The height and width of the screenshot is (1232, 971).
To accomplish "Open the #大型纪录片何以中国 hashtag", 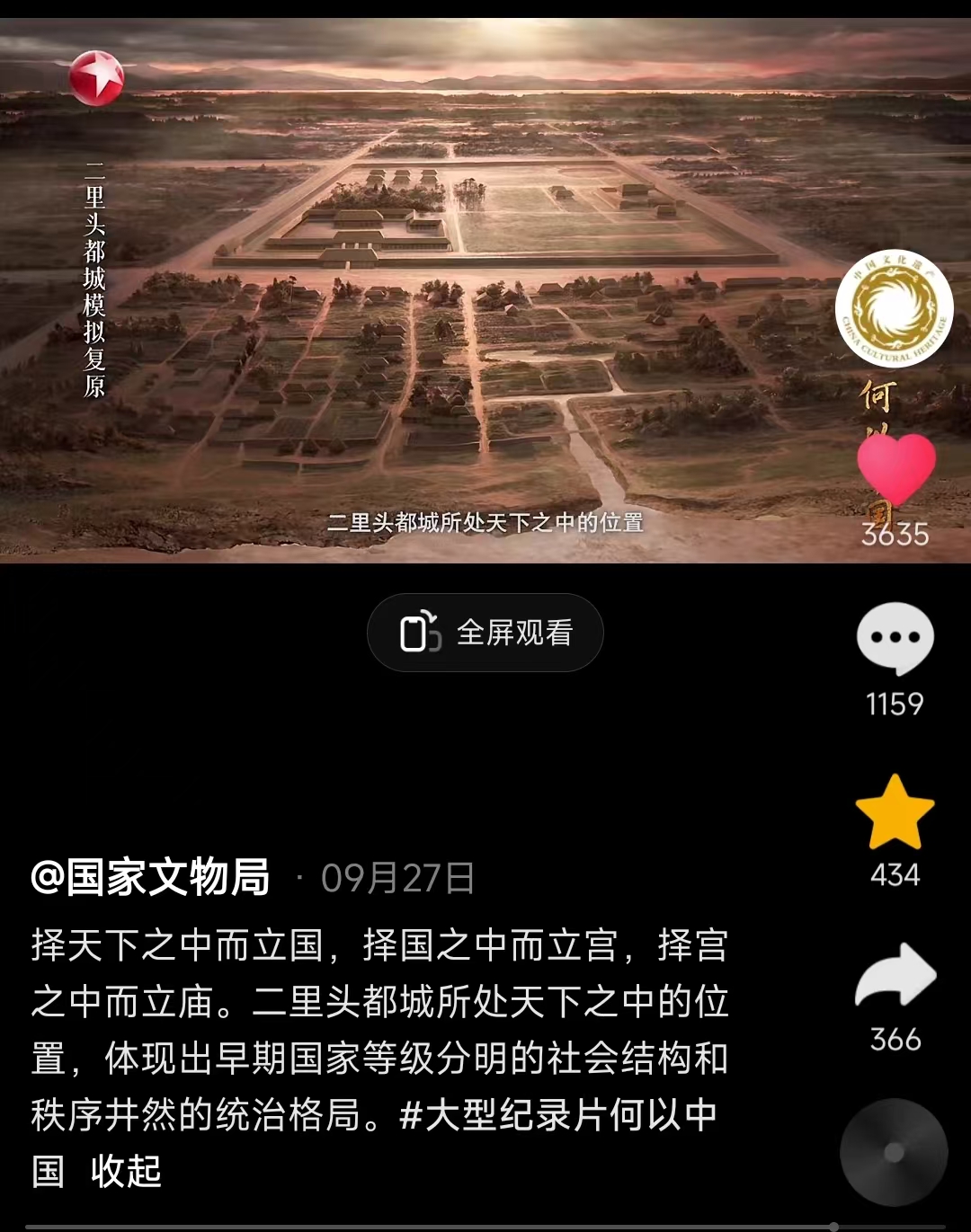I will [x=557, y=1115].
